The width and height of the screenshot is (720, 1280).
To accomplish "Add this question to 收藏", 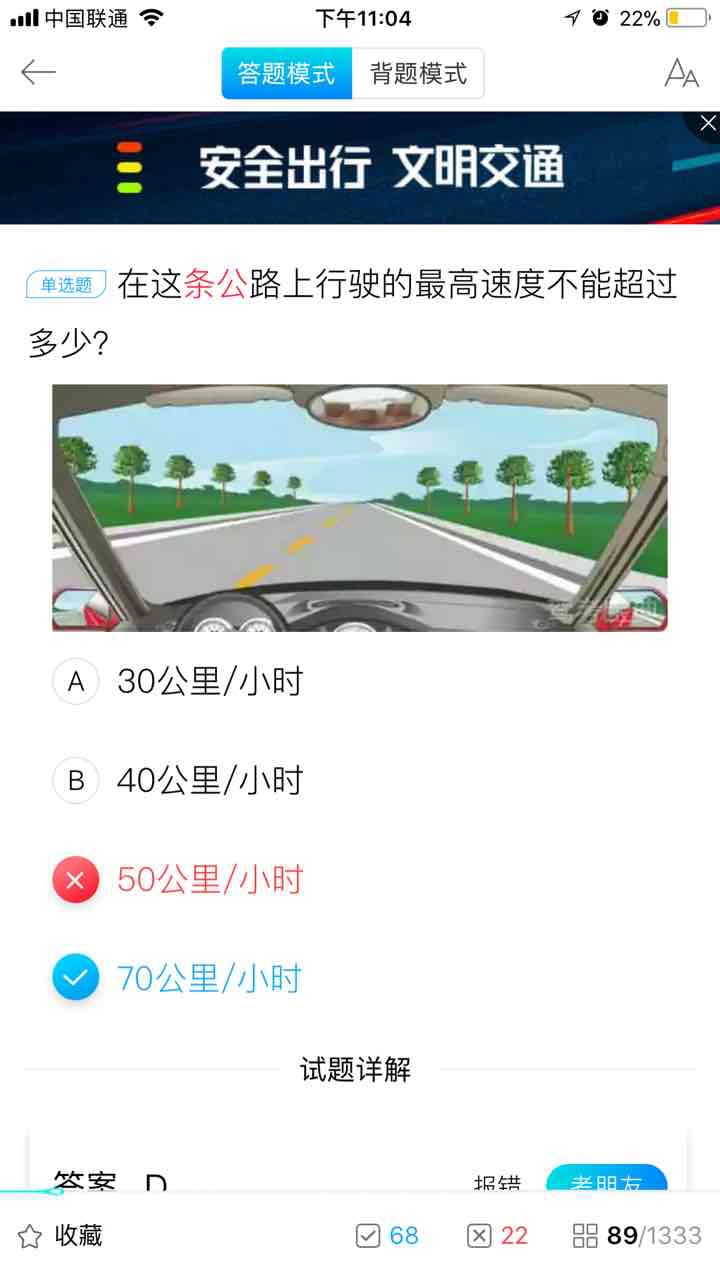I will coord(60,1236).
